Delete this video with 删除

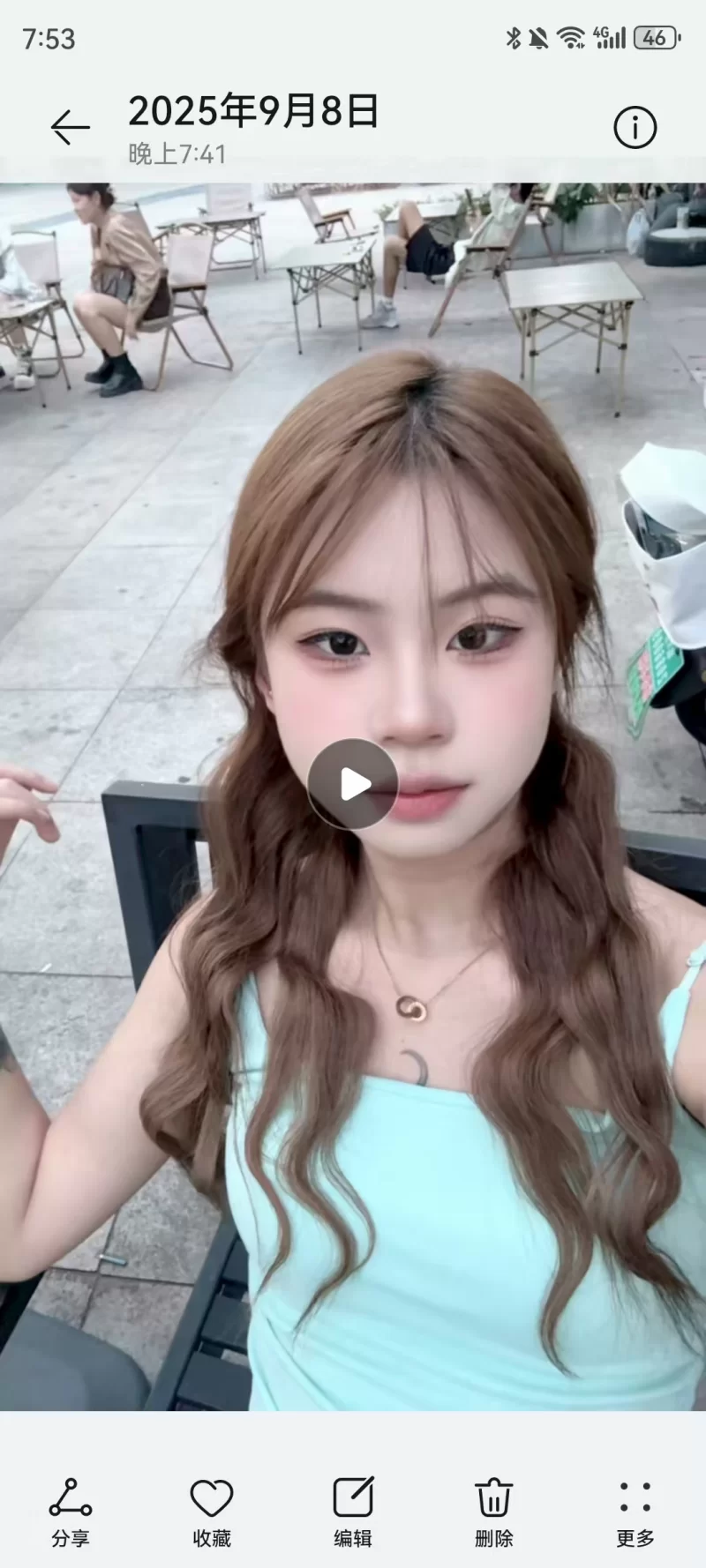pos(493,1512)
